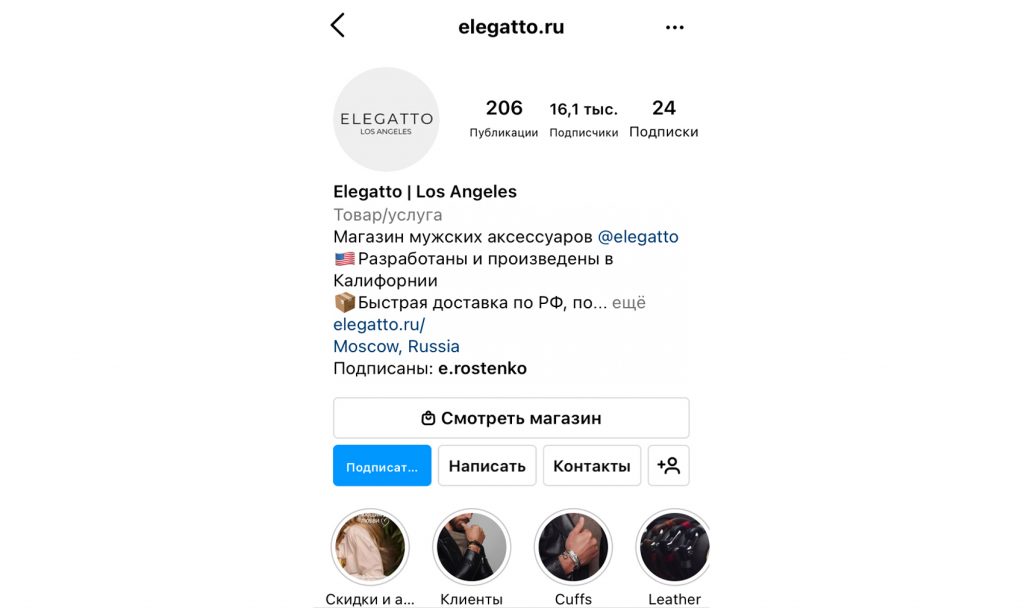
Task: Open the Moscow, Russia location link
Action: (x=396, y=346)
